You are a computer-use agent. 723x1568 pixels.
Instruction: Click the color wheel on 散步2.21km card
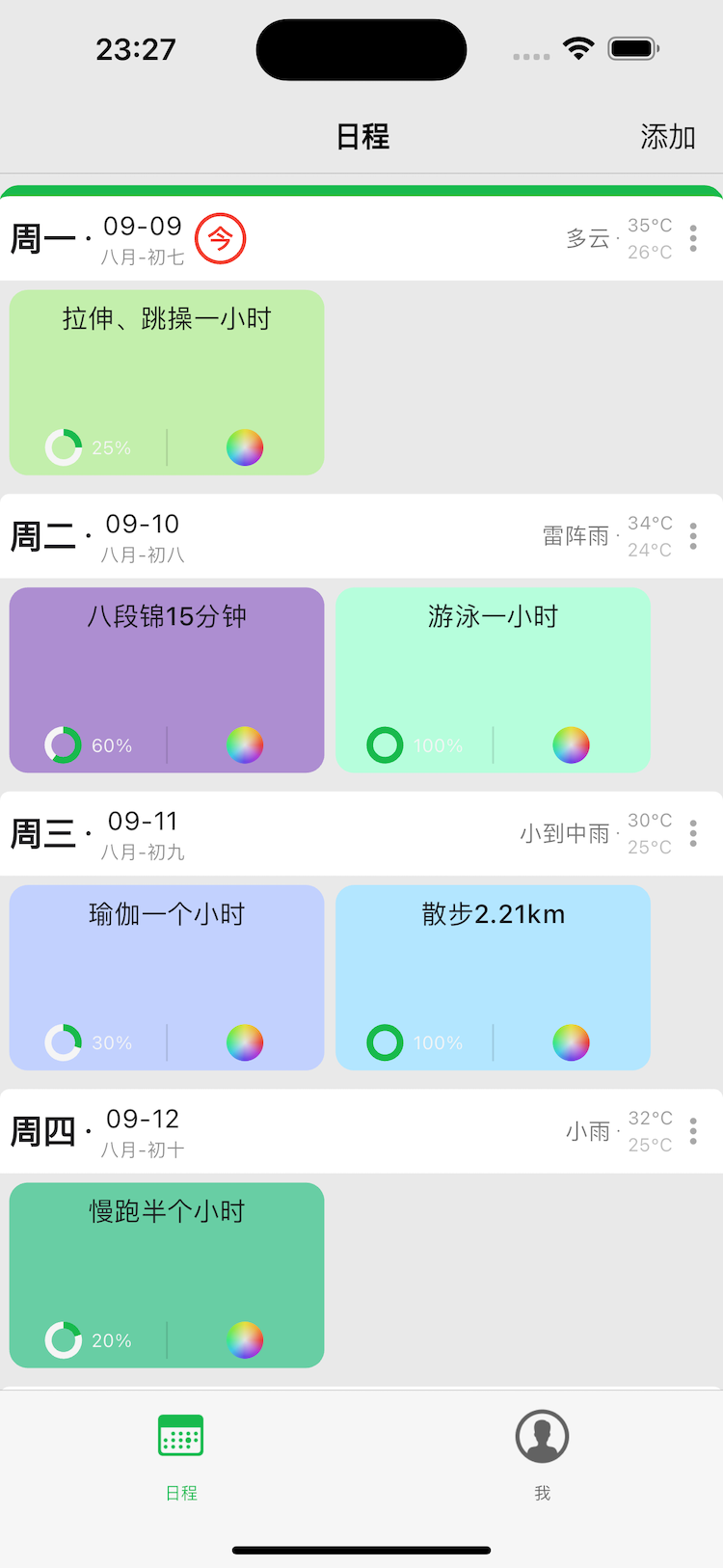[x=571, y=1042]
